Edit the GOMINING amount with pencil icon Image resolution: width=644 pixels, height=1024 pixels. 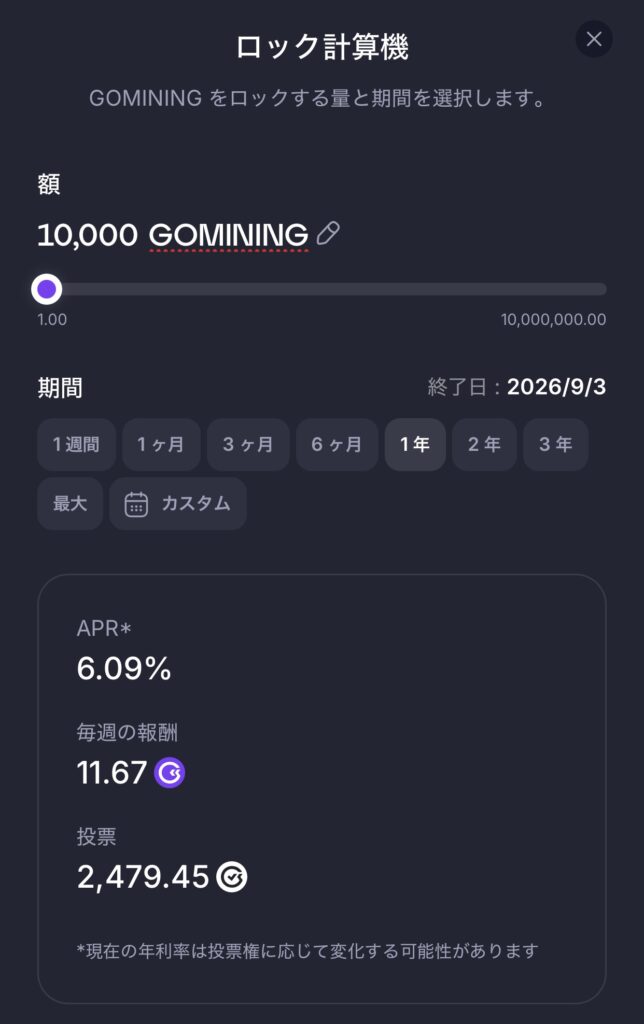[x=328, y=234]
